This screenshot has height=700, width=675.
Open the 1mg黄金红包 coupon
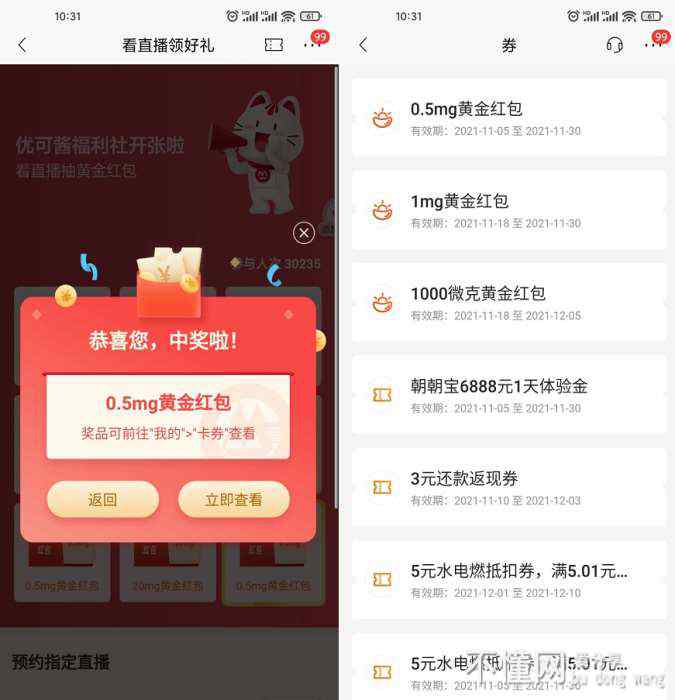click(x=508, y=210)
